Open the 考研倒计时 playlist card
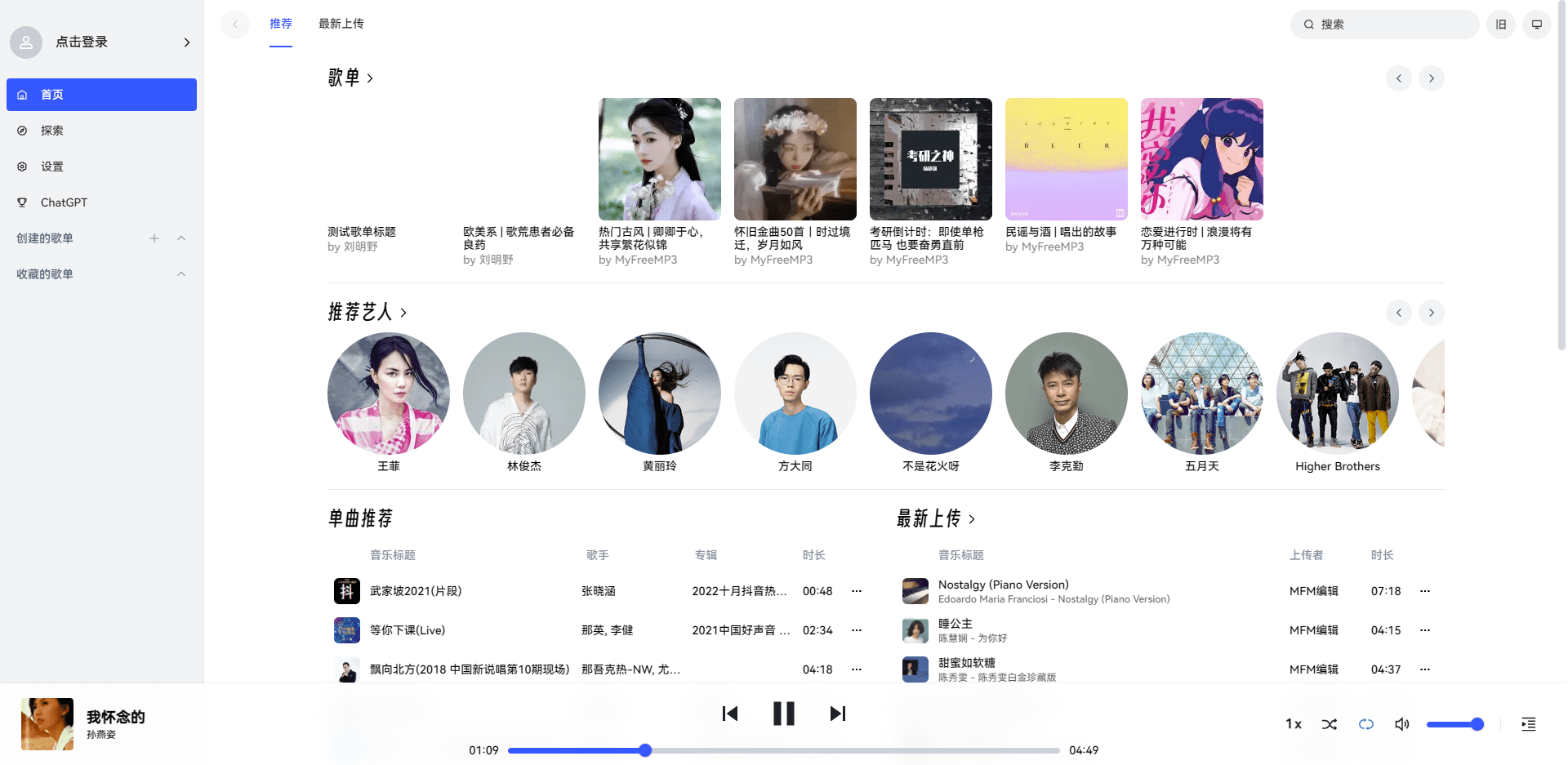 tap(930, 159)
